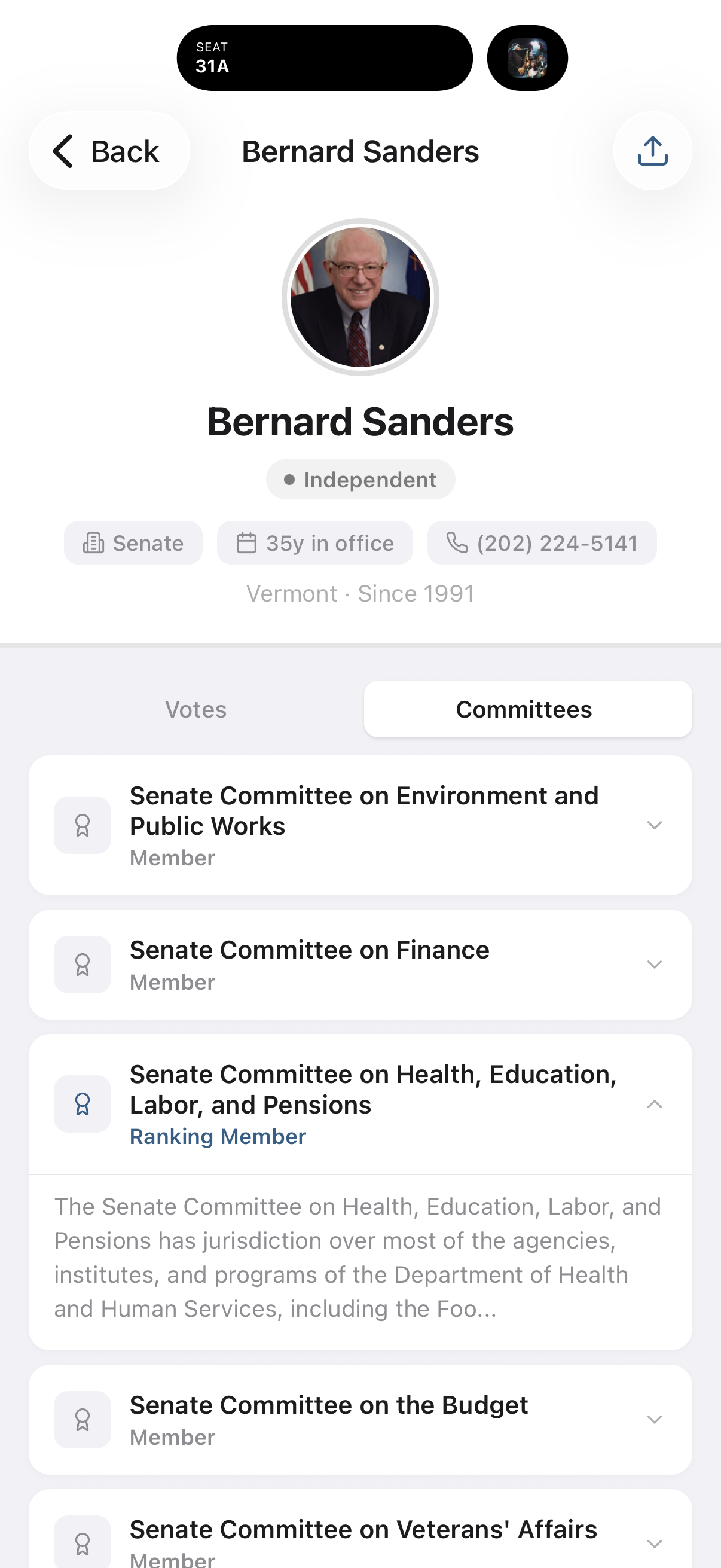Expand the Senate Committee on Finance card
Screen dimensions: 721x1568
pyautogui.click(x=655, y=965)
